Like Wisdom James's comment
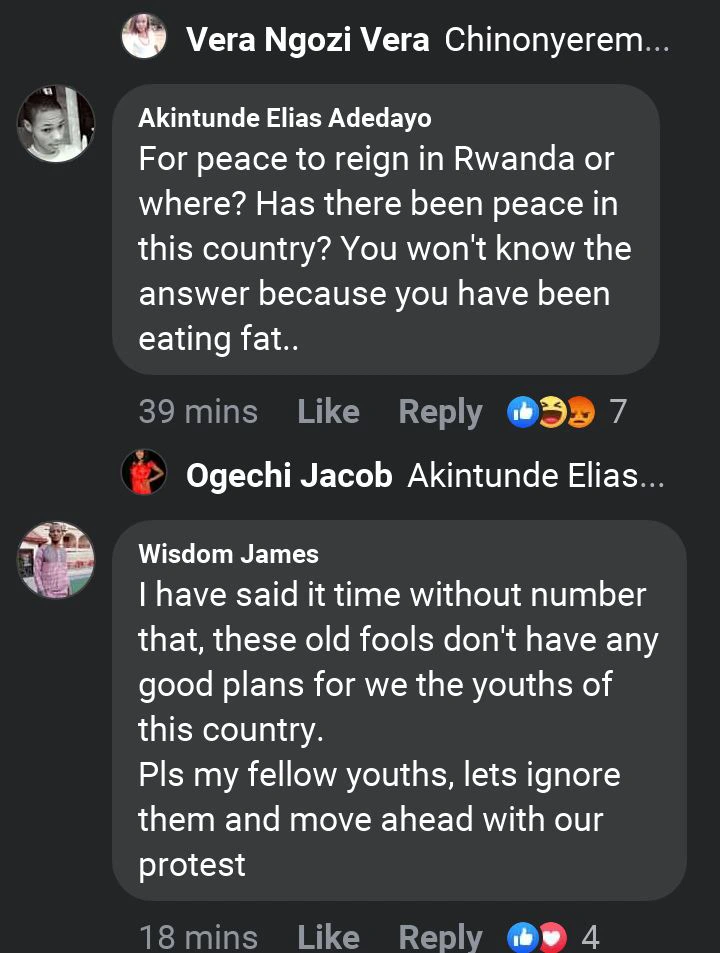This screenshot has height=953, width=720. tap(328, 937)
